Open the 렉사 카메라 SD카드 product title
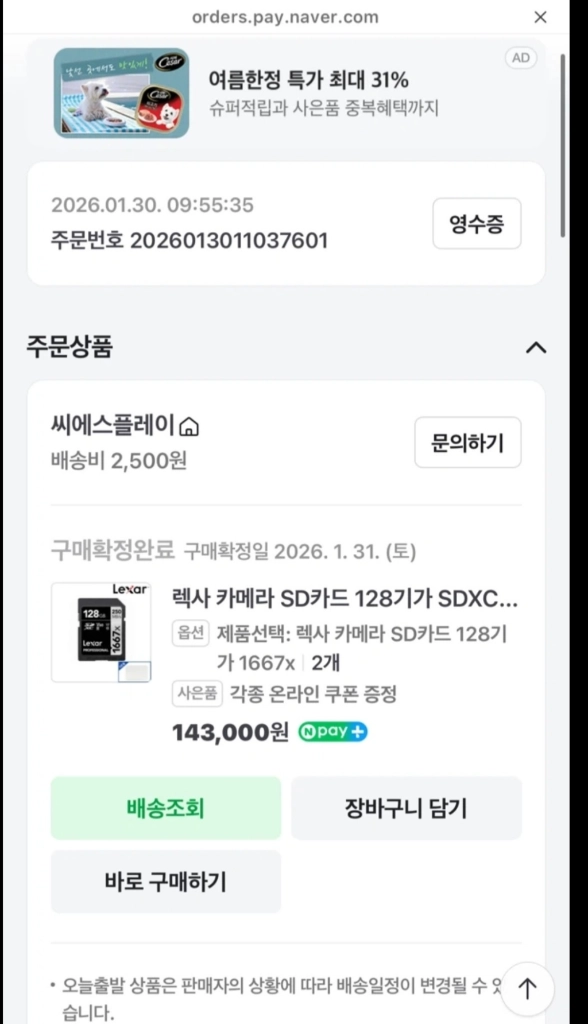Screen dimensions: 588x1024 [345, 598]
